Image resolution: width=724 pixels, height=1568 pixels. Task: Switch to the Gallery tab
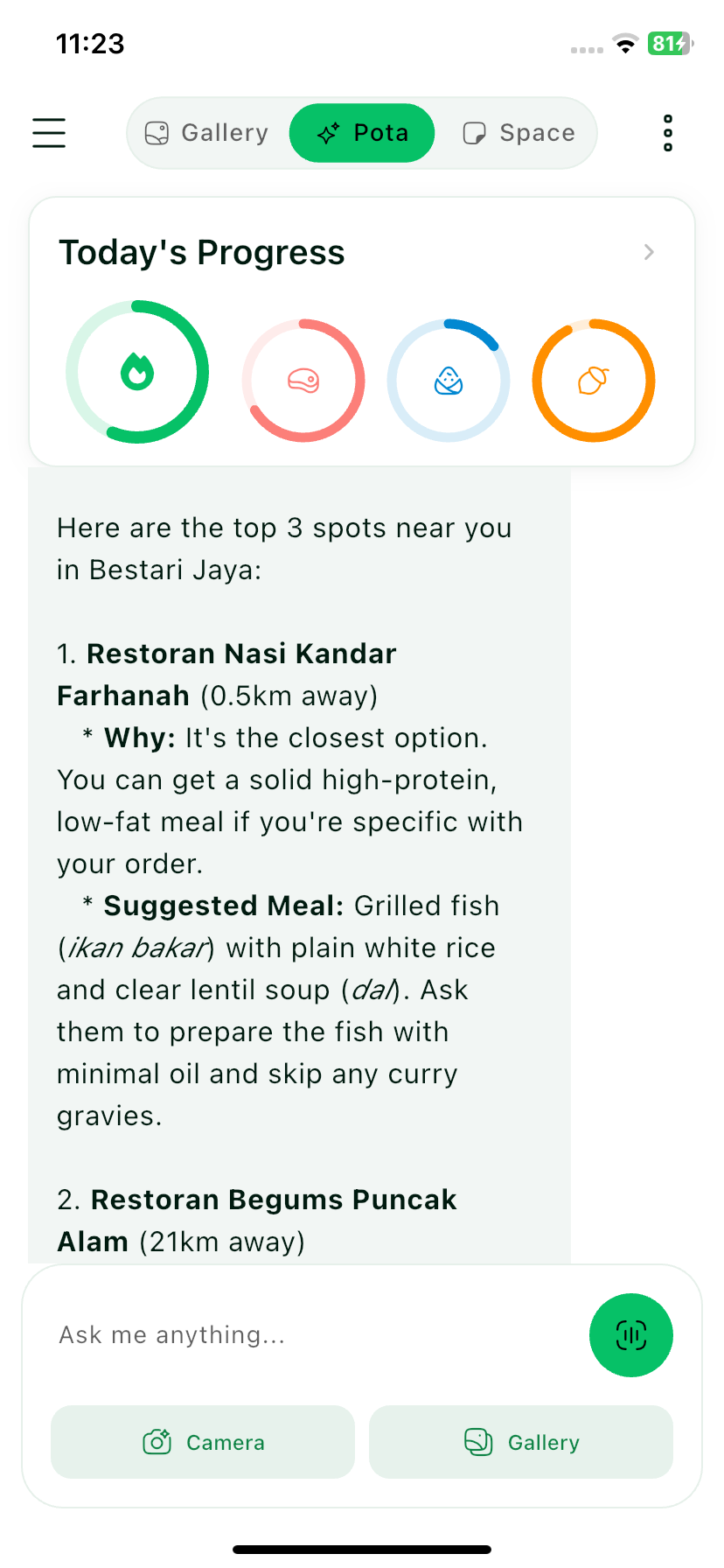point(207,133)
